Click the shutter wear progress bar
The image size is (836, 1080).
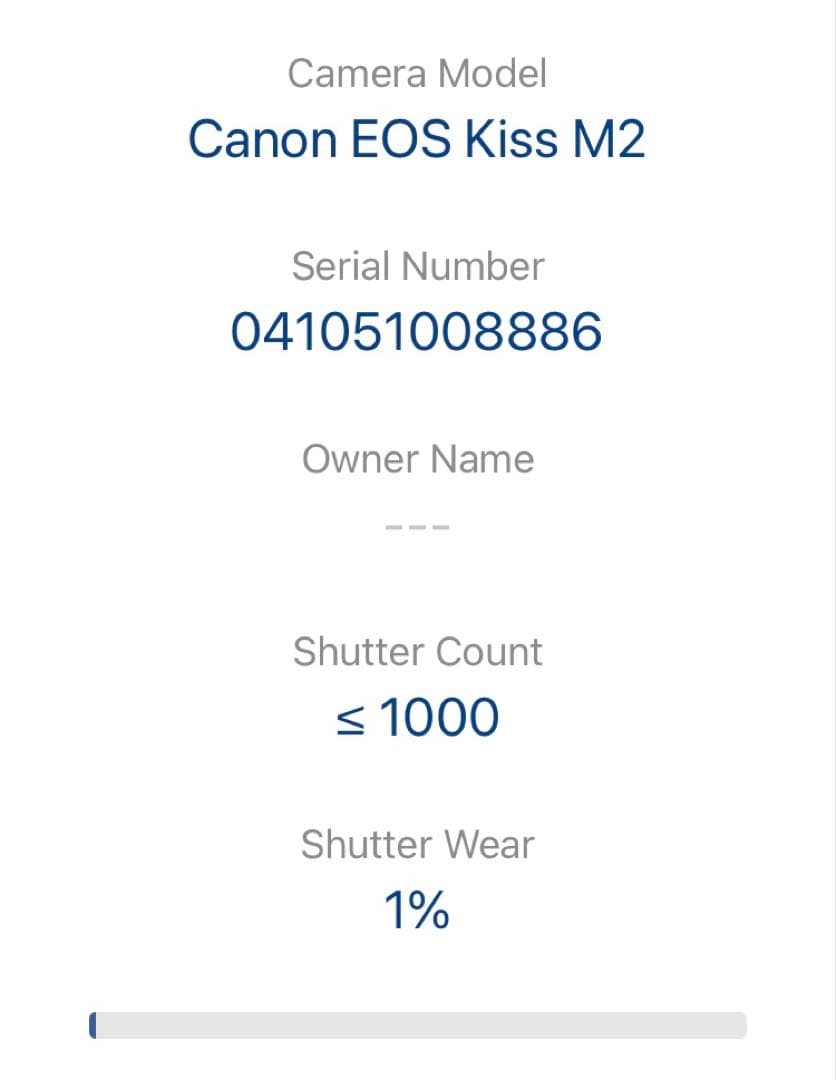tap(418, 1025)
